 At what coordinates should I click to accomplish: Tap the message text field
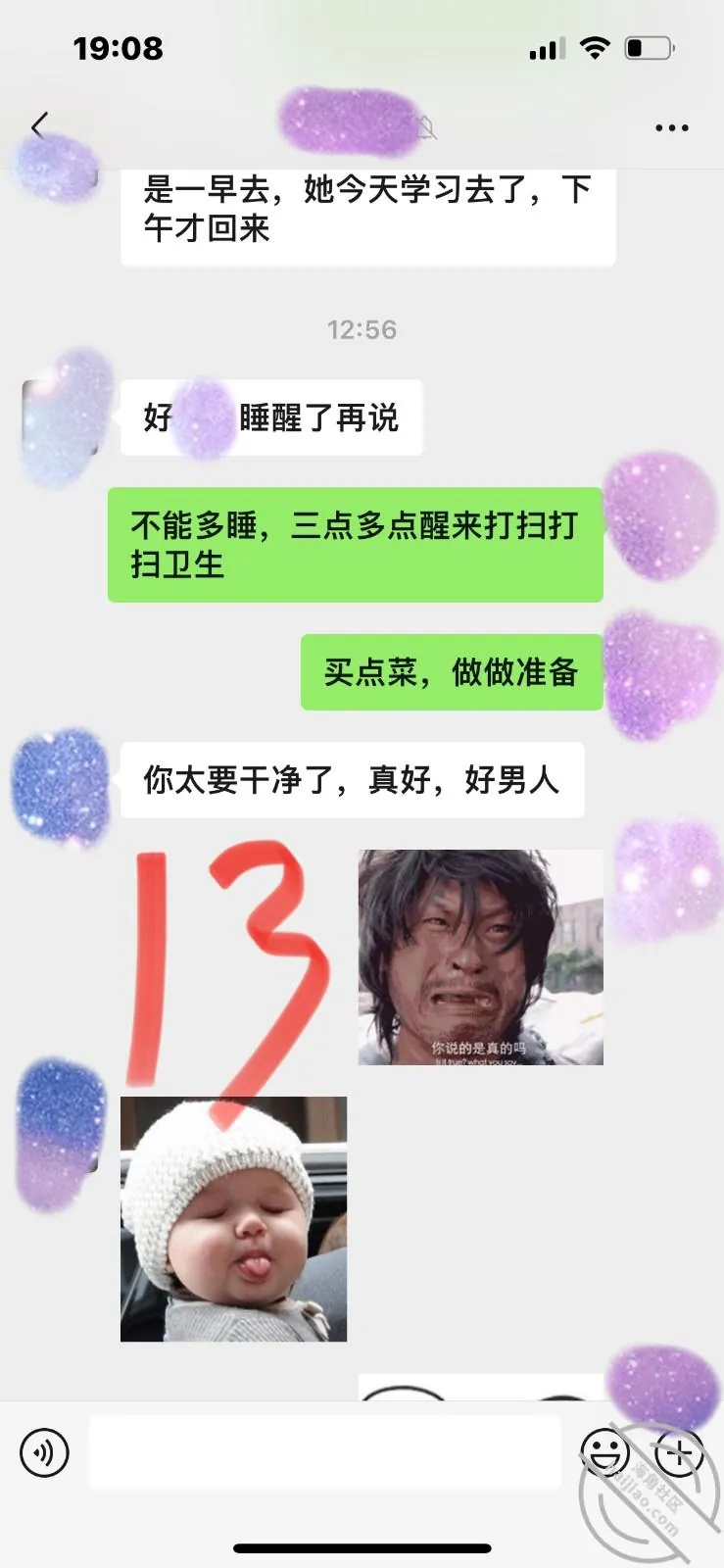[x=325, y=1451]
